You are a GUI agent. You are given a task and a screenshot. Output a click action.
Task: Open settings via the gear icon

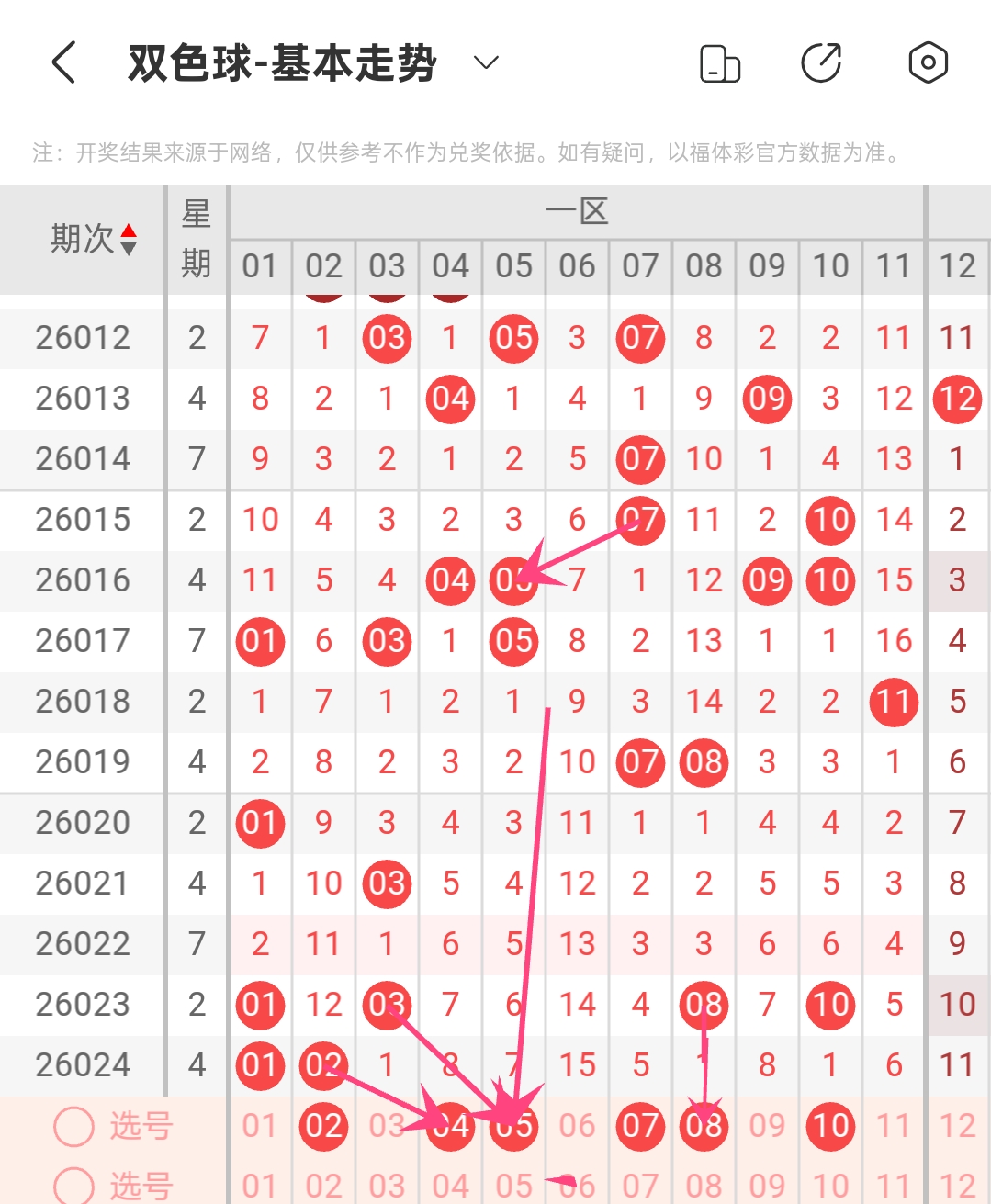927,62
